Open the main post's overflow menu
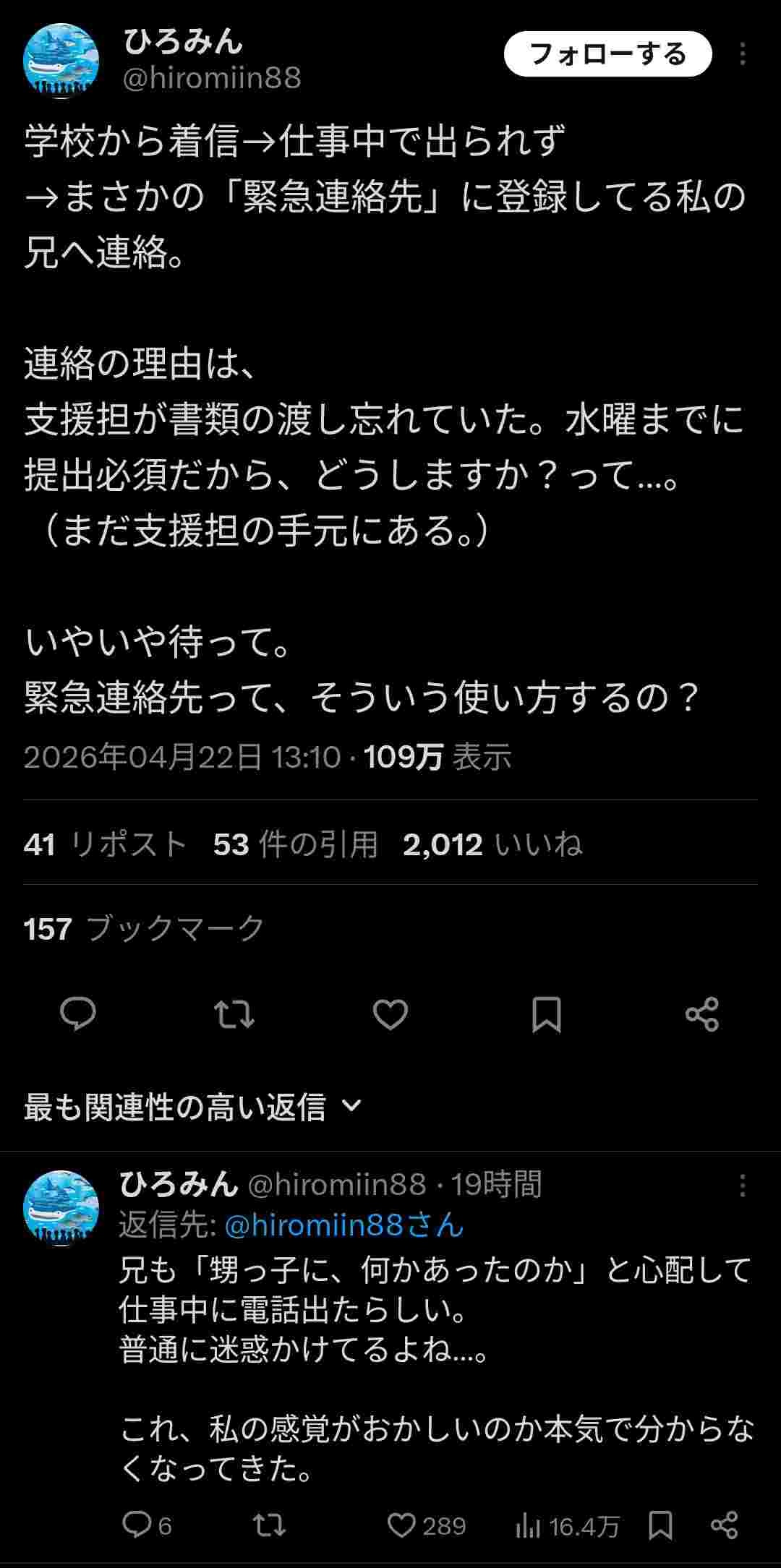The height and width of the screenshot is (1568, 781). 743,54
